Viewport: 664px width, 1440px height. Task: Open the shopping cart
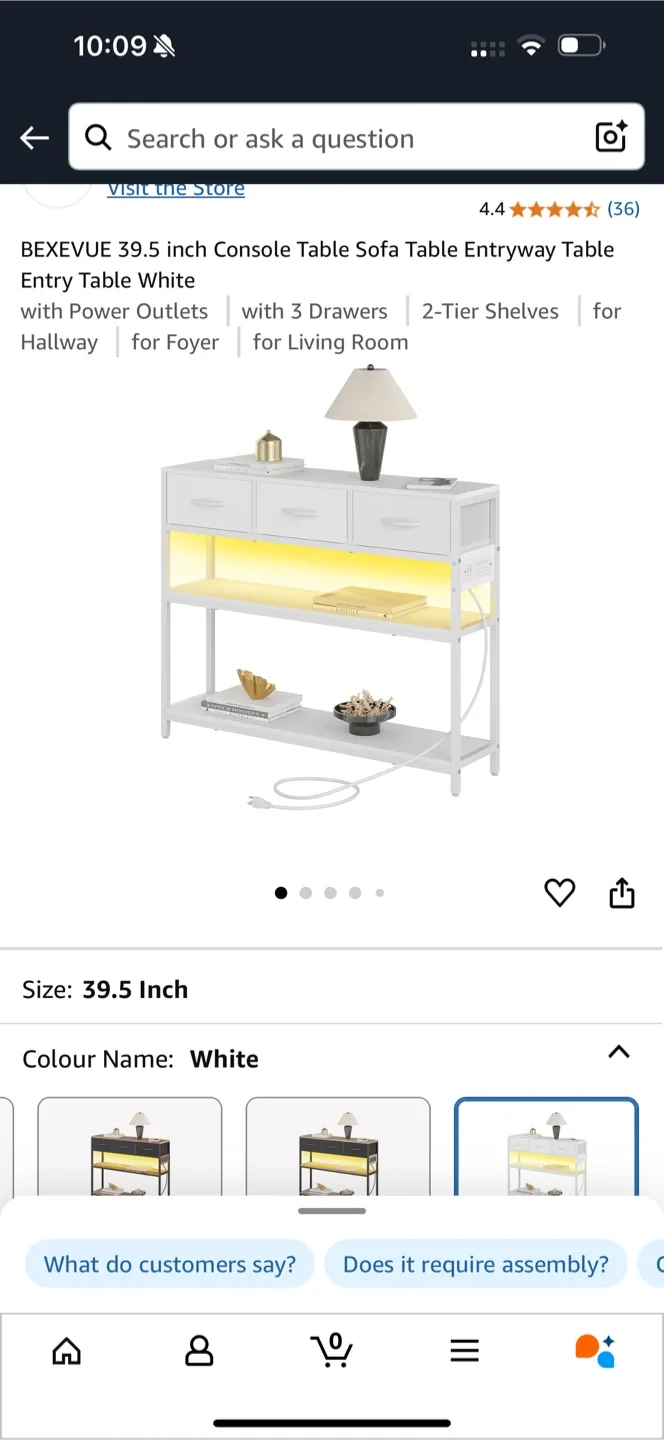point(332,1351)
